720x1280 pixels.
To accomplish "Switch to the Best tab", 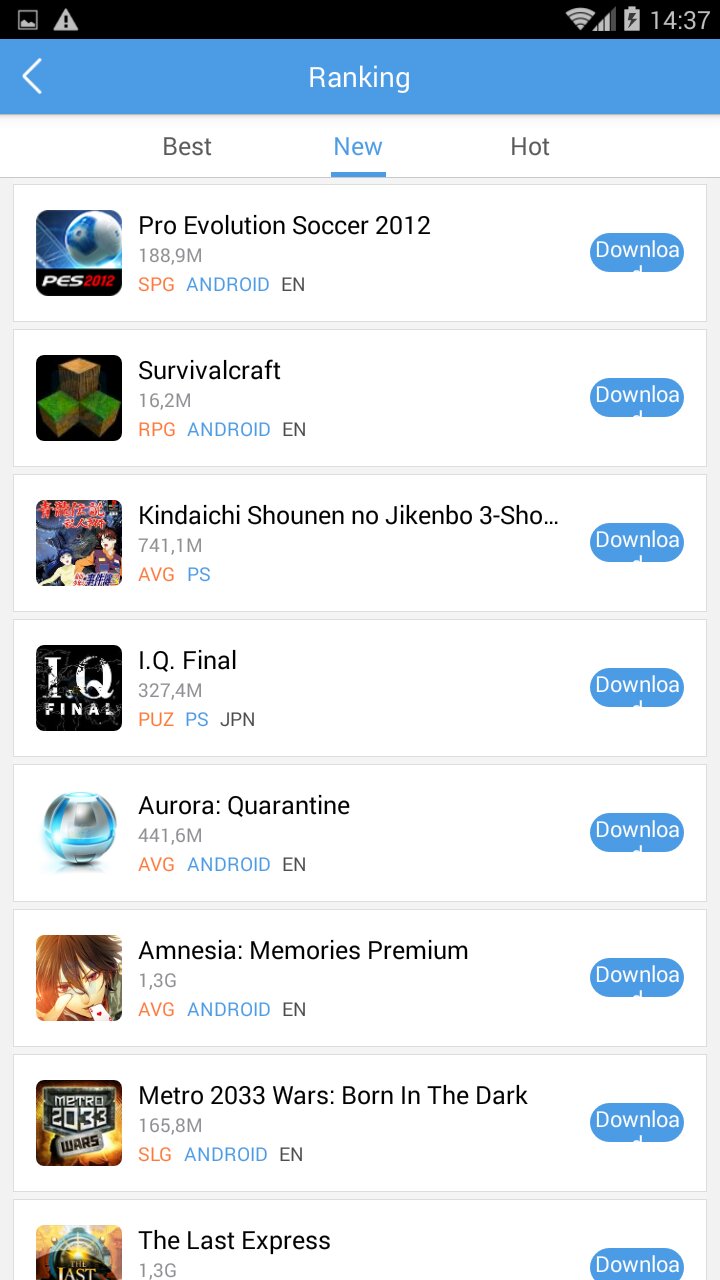I will pos(187,147).
